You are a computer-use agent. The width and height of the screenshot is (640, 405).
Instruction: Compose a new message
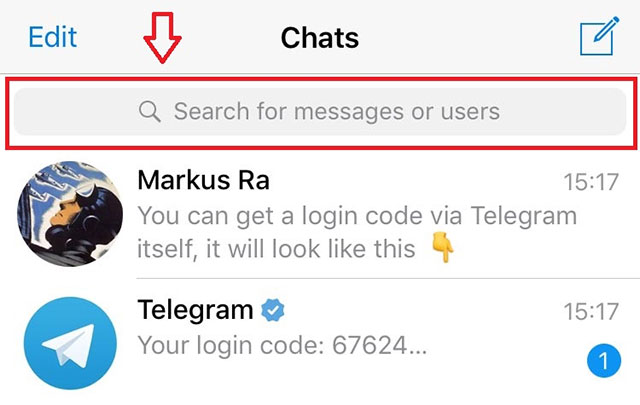[x=601, y=37]
